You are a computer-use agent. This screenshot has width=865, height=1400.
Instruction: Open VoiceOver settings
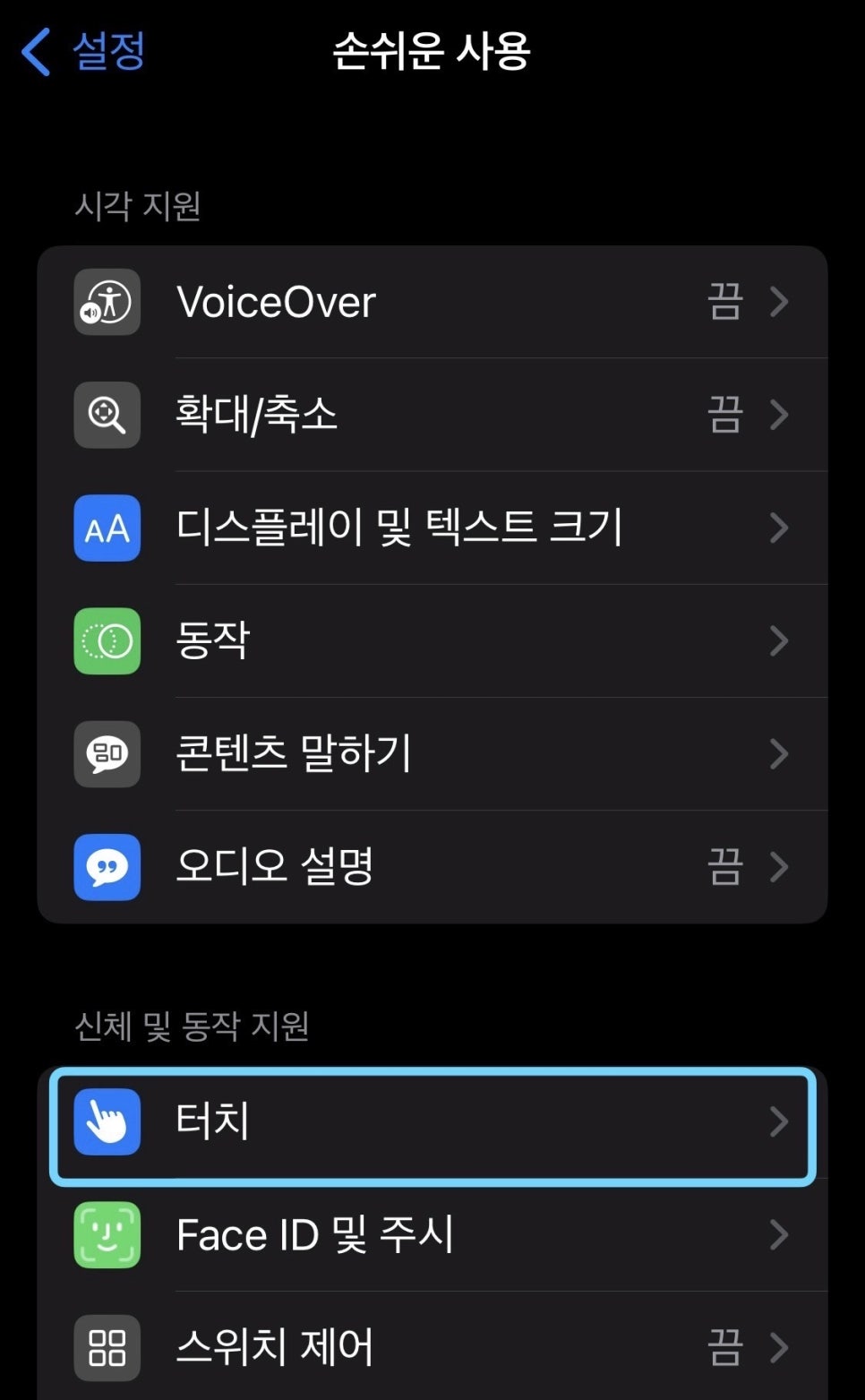432,302
